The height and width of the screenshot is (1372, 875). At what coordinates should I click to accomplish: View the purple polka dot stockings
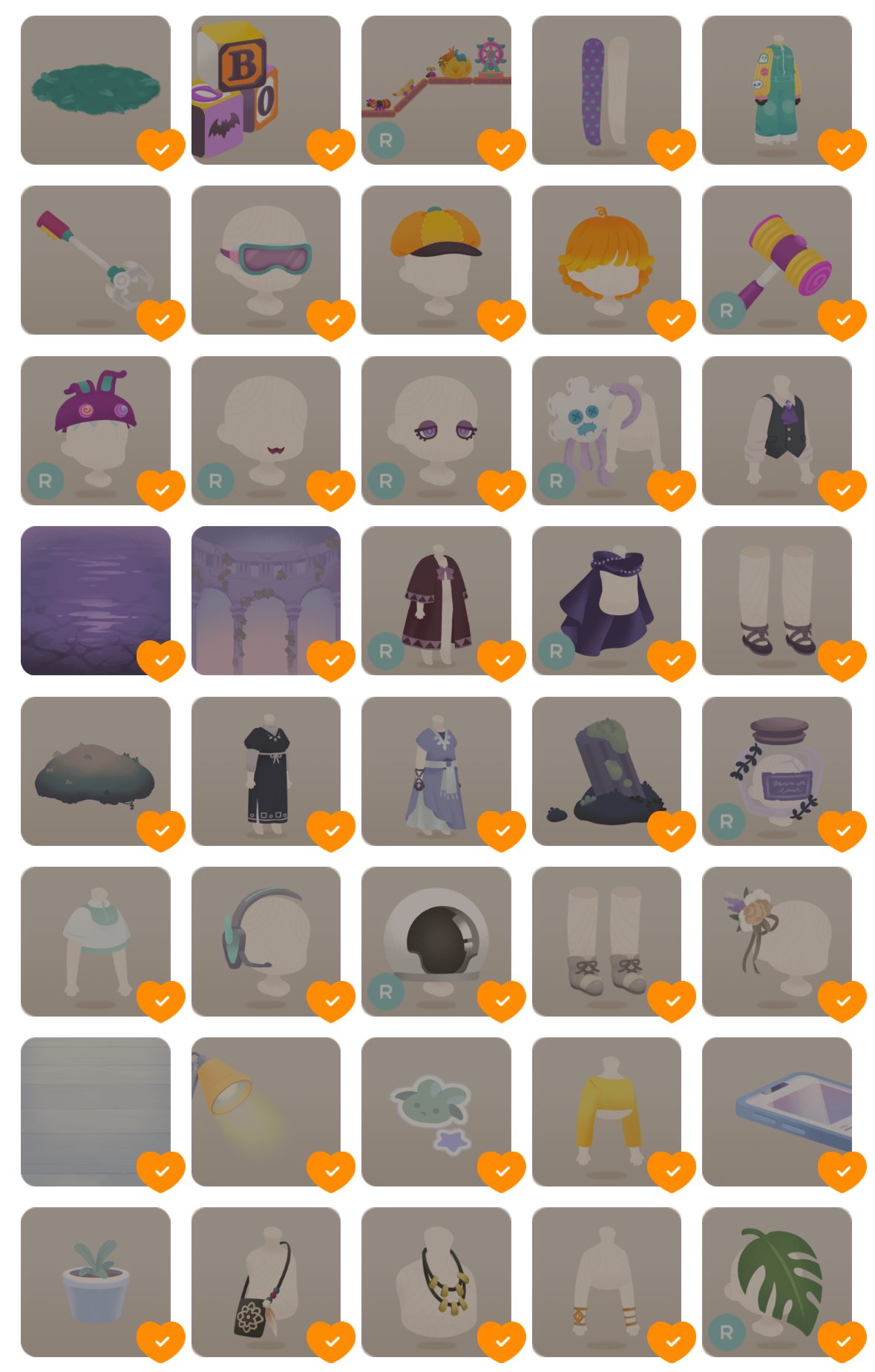pos(606,90)
